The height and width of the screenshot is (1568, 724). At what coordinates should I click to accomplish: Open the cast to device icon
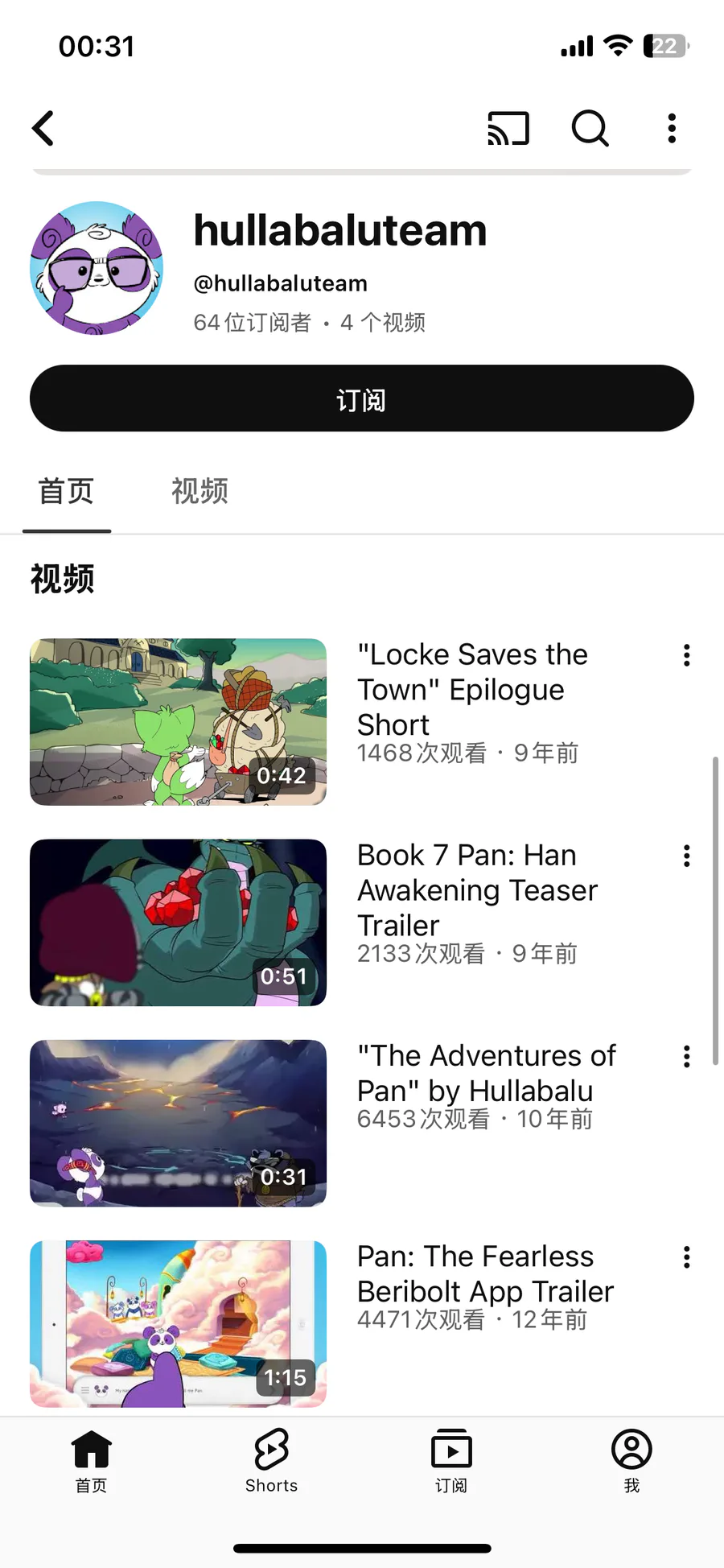508,128
